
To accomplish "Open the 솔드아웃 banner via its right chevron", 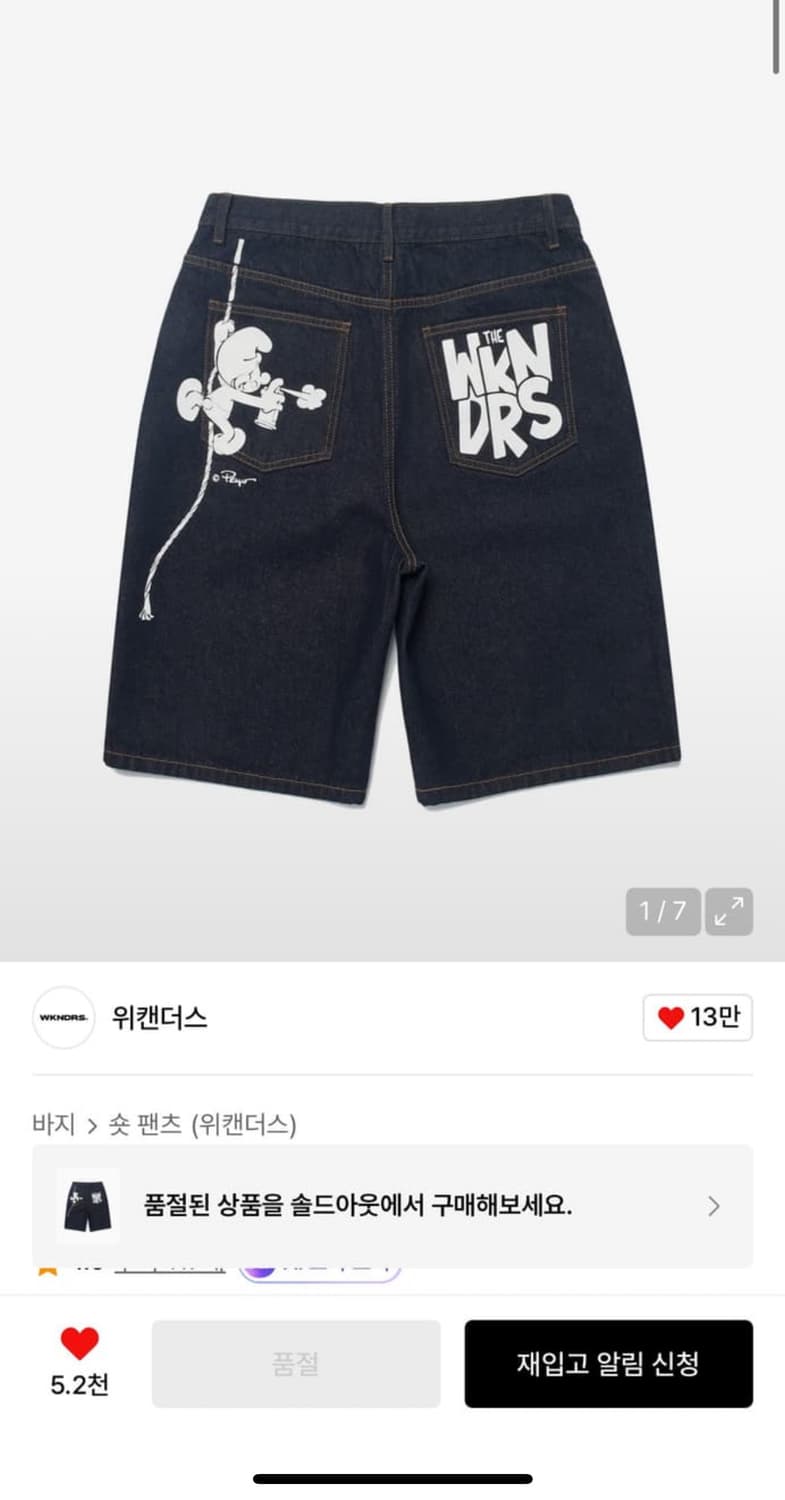I will (x=712, y=1206).
